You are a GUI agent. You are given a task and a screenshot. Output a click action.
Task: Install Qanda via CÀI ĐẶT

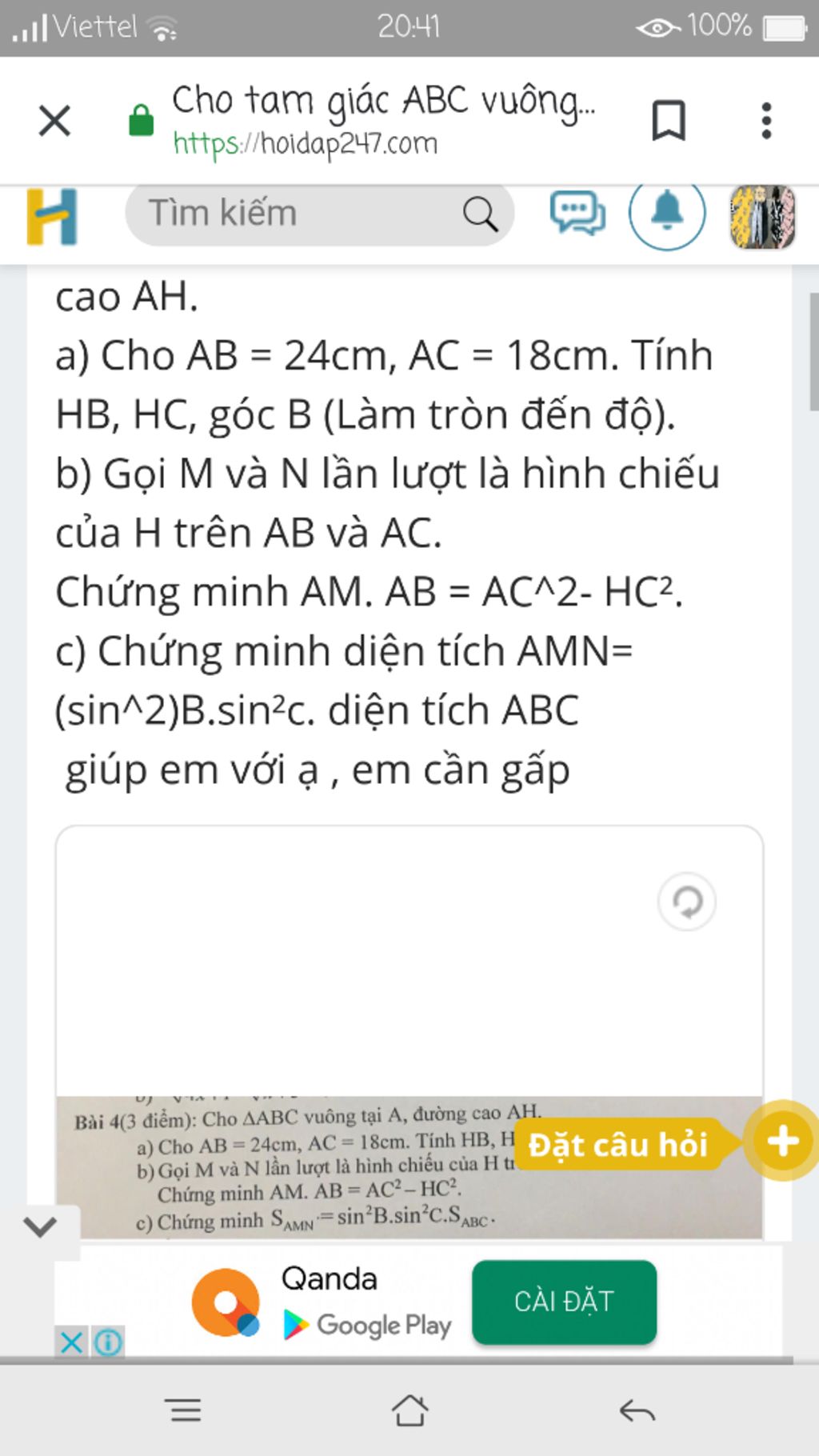tap(564, 1302)
